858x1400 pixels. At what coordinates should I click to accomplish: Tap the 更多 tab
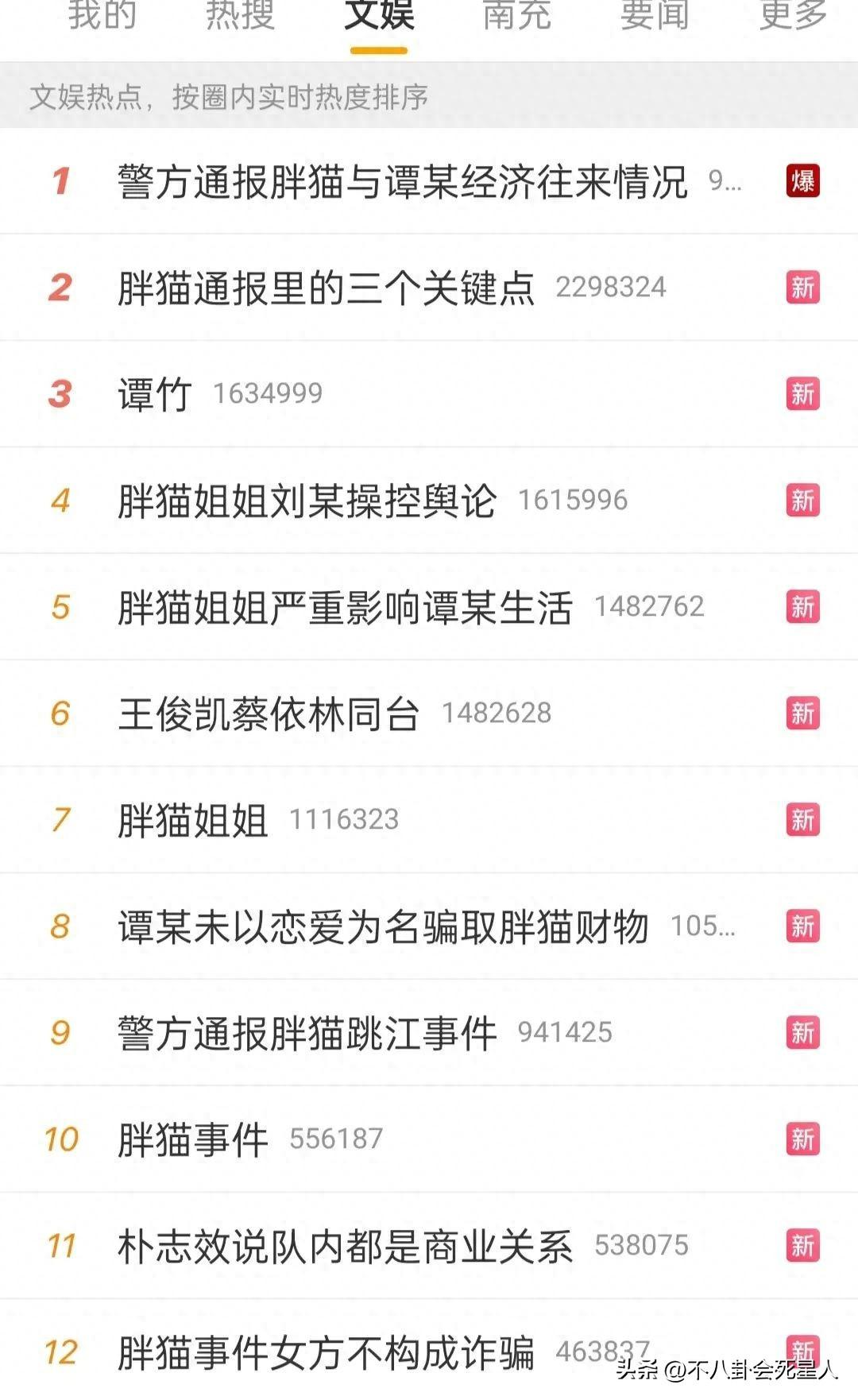(793, 14)
